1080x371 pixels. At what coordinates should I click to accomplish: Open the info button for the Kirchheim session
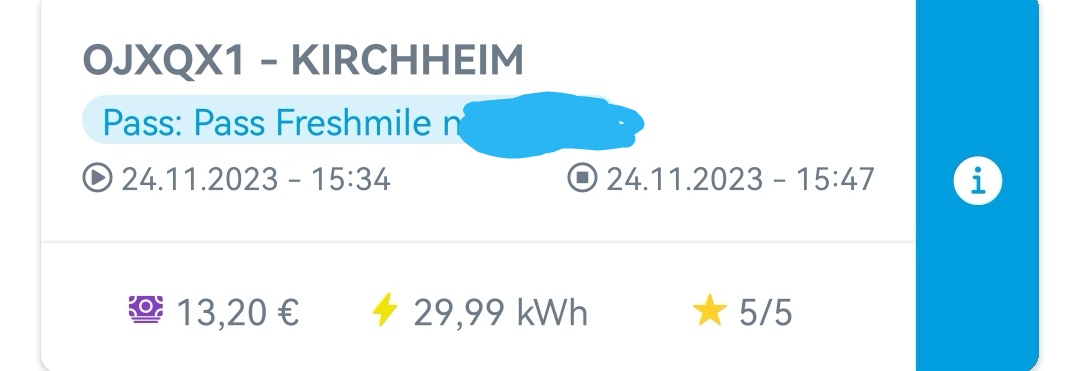tap(977, 181)
